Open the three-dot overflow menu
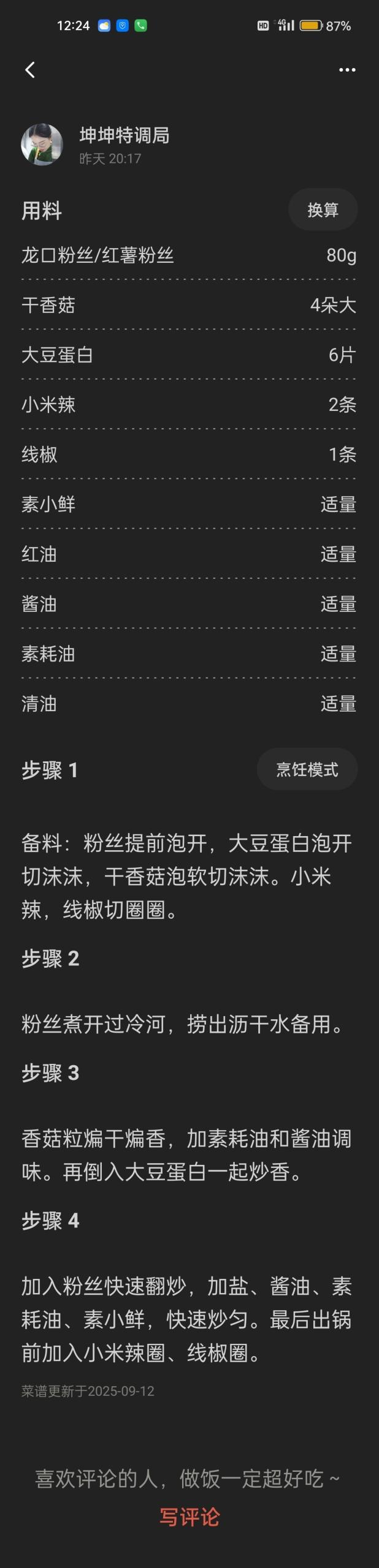Image resolution: width=379 pixels, height=1568 pixels. (347, 70)
